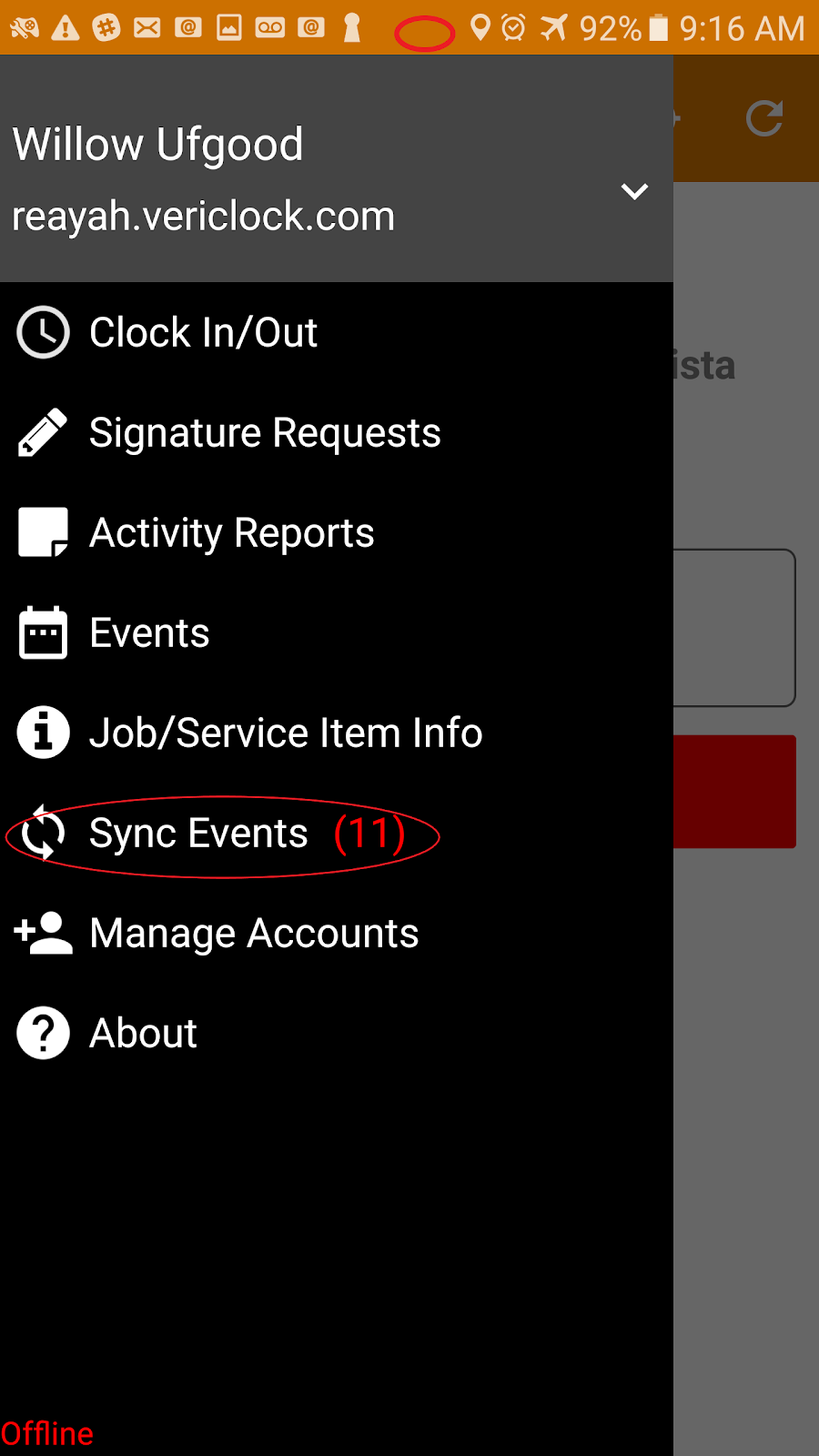Tap the Events calendar icon

43,632
